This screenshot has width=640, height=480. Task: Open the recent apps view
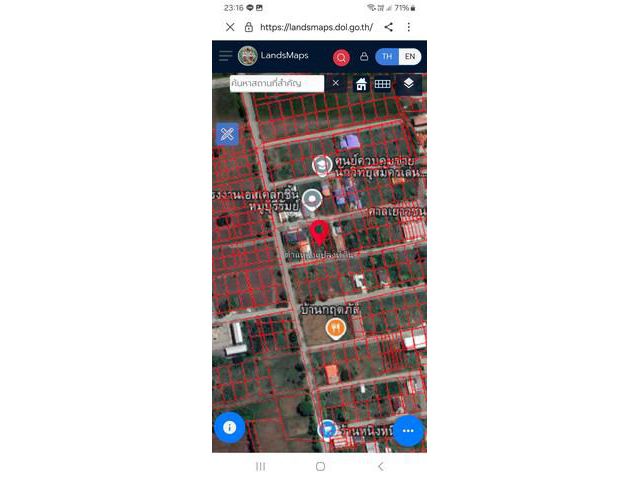(x=260, y=466)
